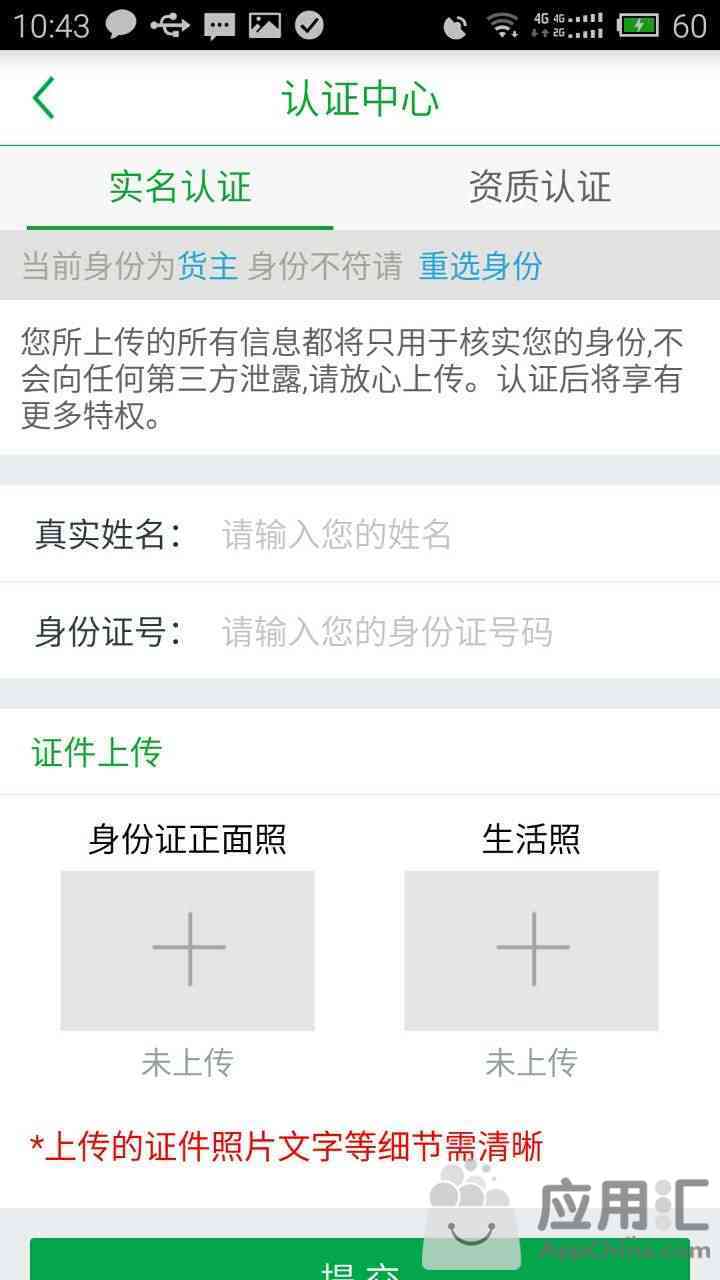
Task: Switch to the 资质认证 tab
Action: pyautogui.click(x=540, y=188)
